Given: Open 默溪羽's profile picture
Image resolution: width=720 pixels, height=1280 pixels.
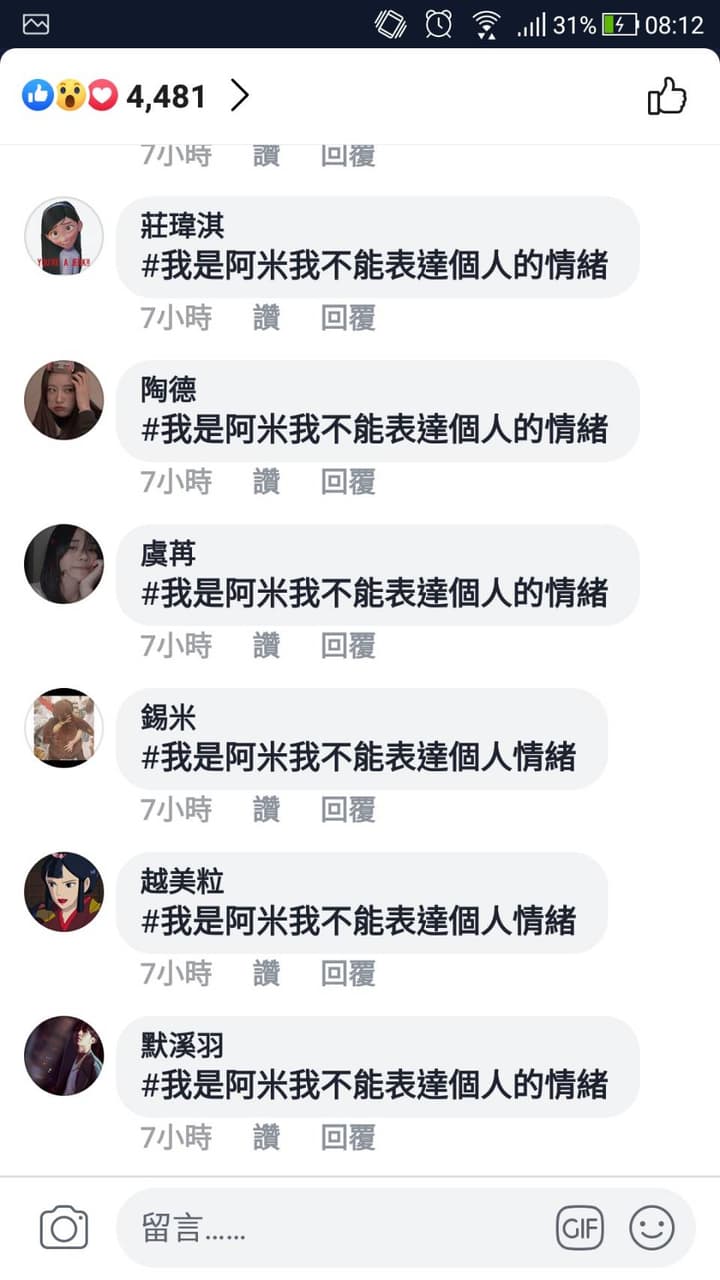Looking at the screenshot, I should 64,1056.
